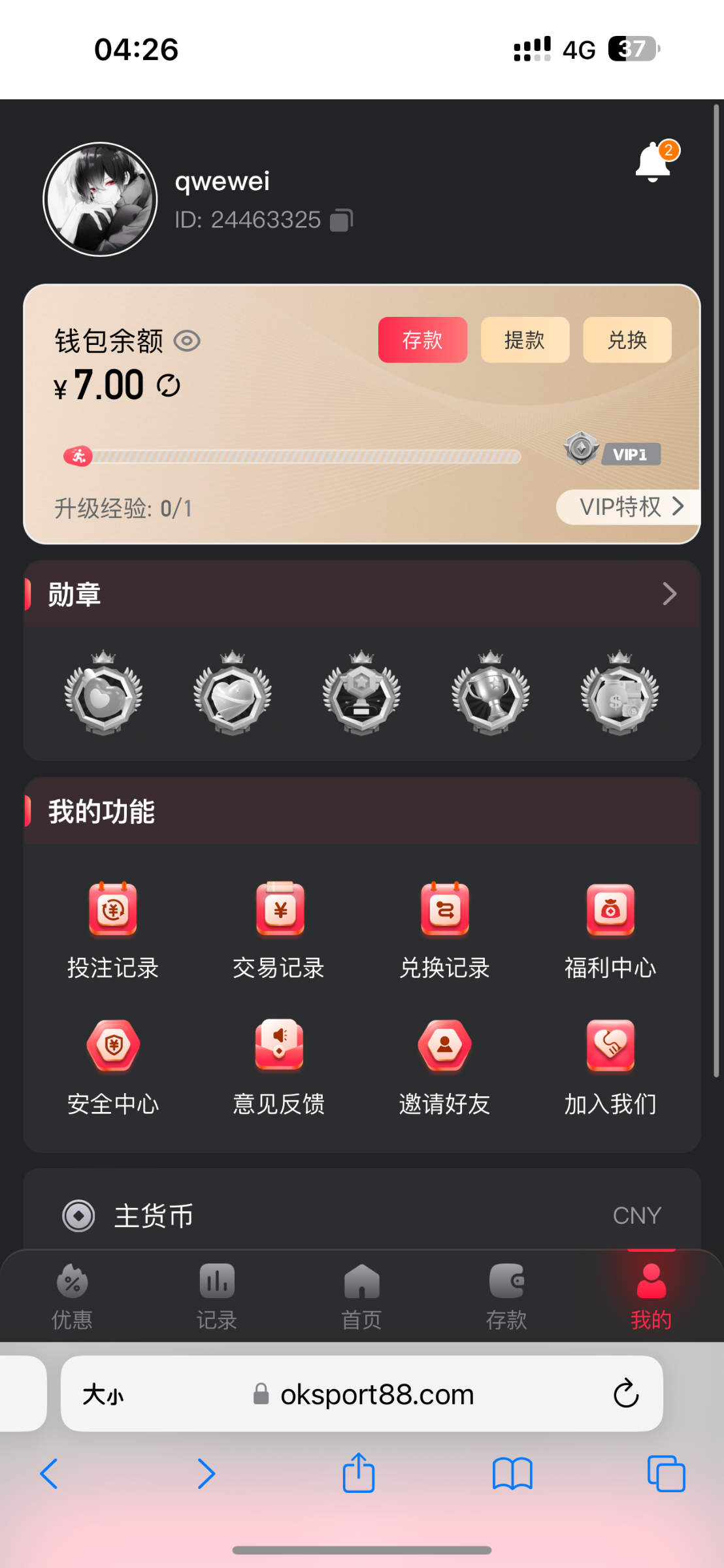This screenshot has width=724, height=1568.
Task: Refresh the wallet balance
Action: coord(169,385)
